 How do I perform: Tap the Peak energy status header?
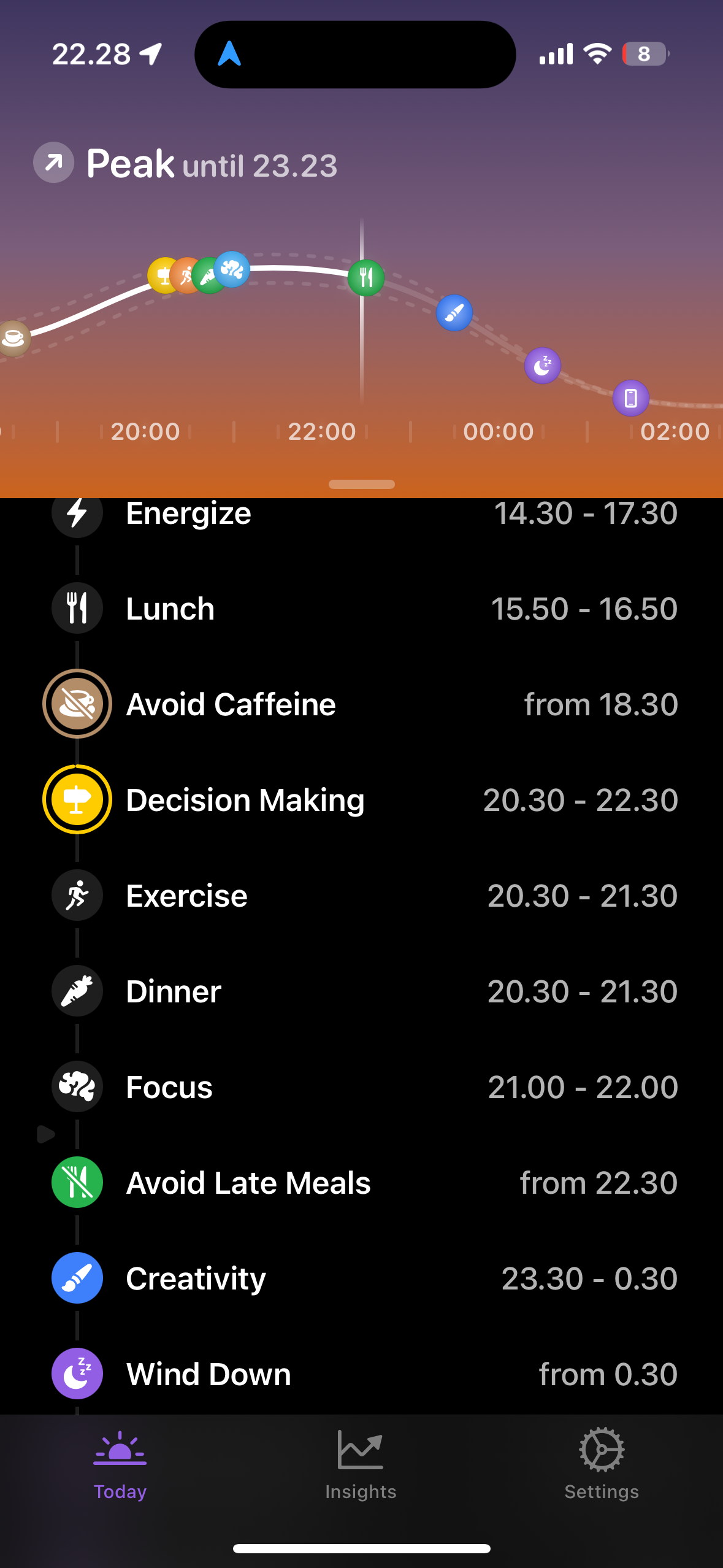(x=185, y=164)
